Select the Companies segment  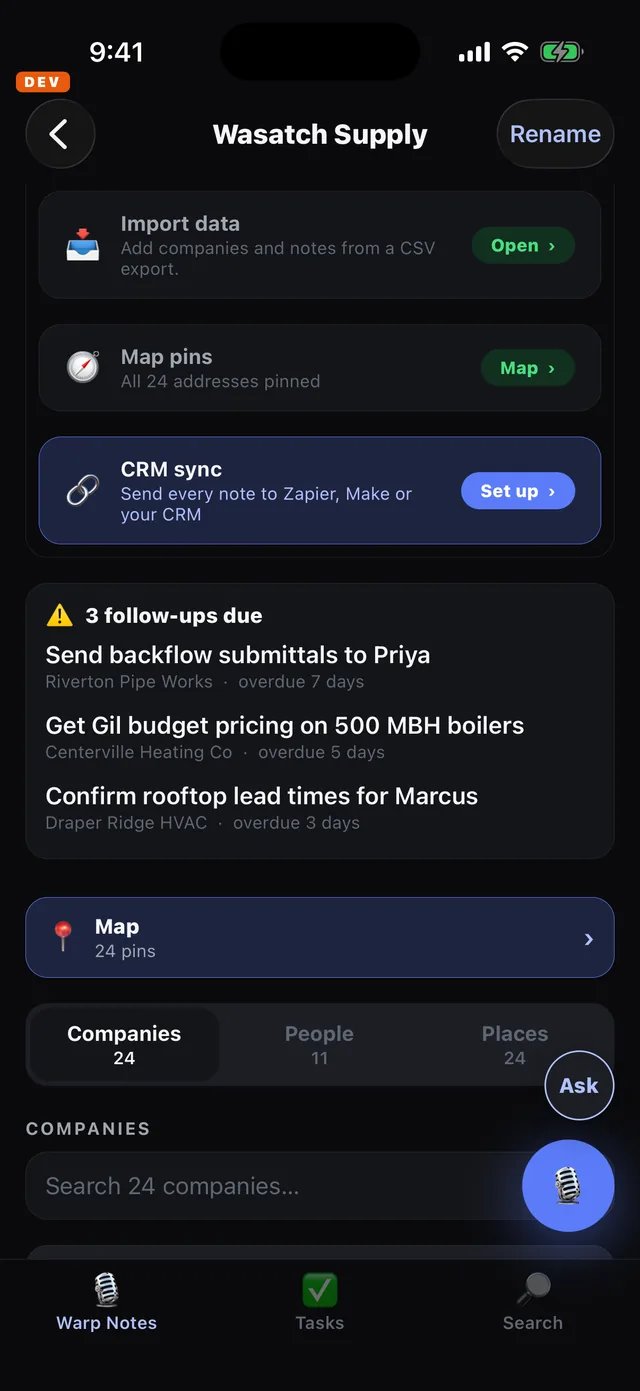coord(124,1045)
